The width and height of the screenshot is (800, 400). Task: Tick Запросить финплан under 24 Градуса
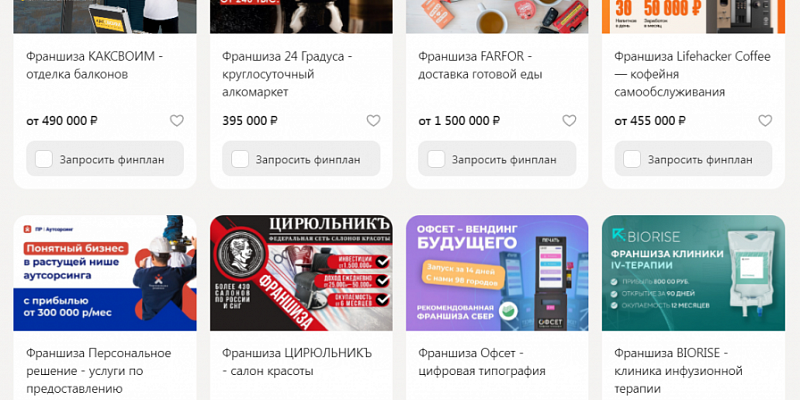pos(240,159)
